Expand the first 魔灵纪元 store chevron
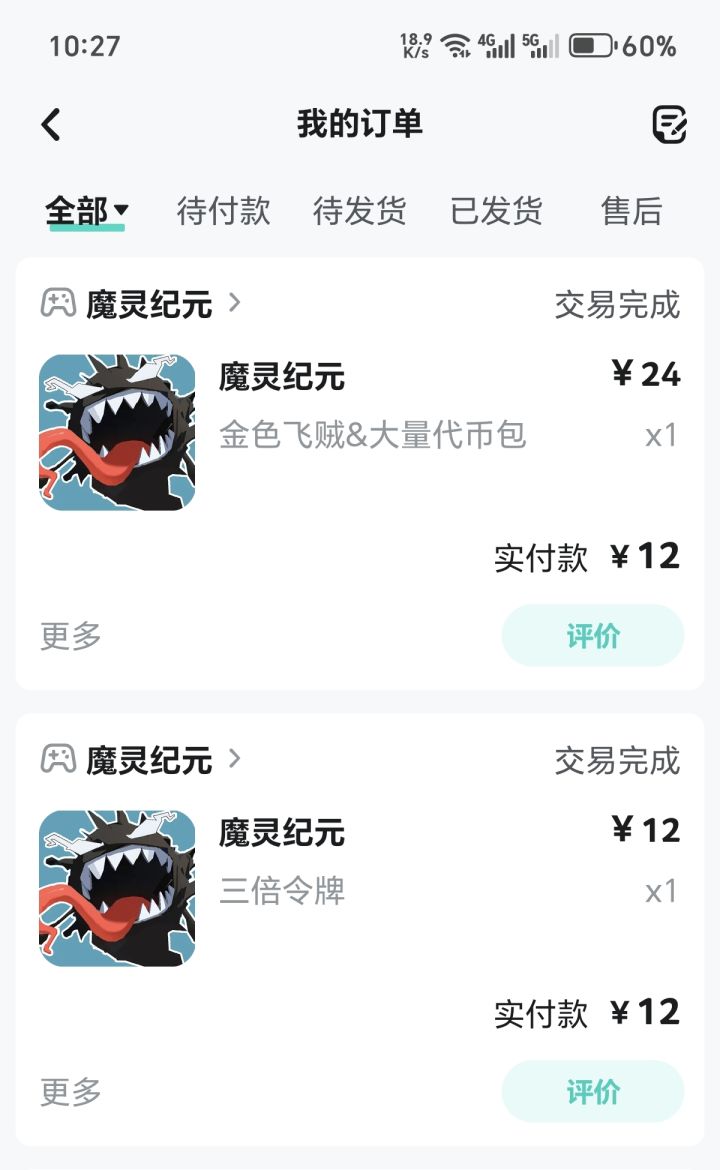Viewport: 720px width, 1170px height. pos(235,306)
